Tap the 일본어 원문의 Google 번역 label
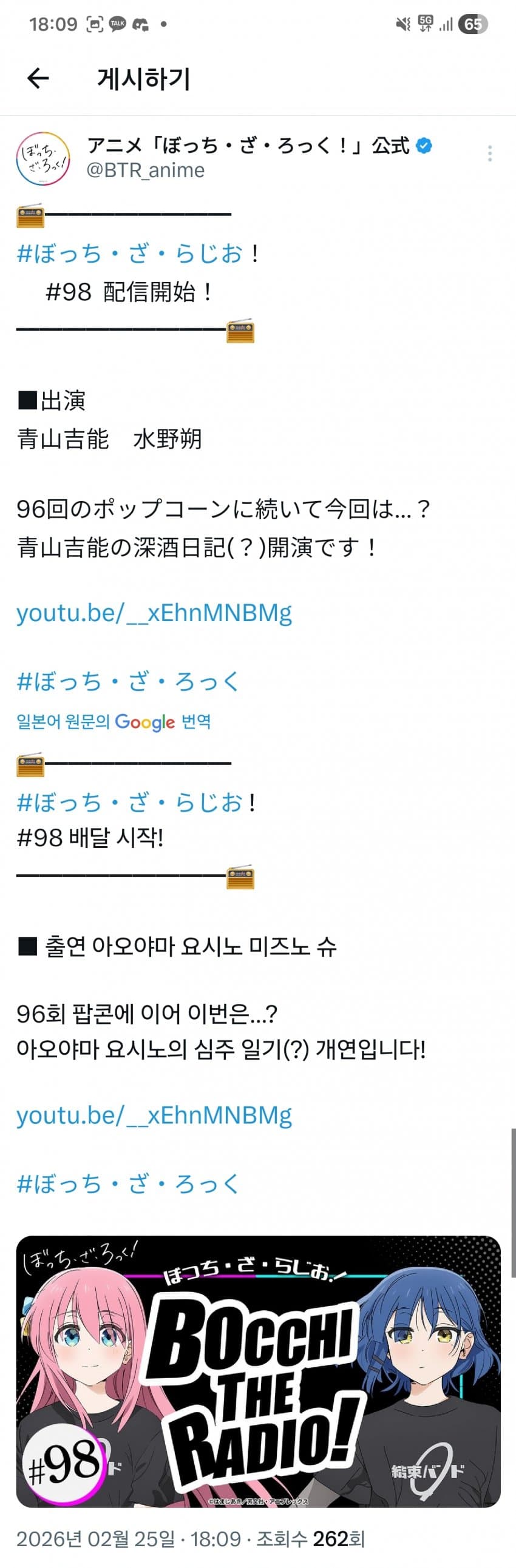Image resolution: width=516 pixels, height=1568 pixels. click(x=114, y=722)
